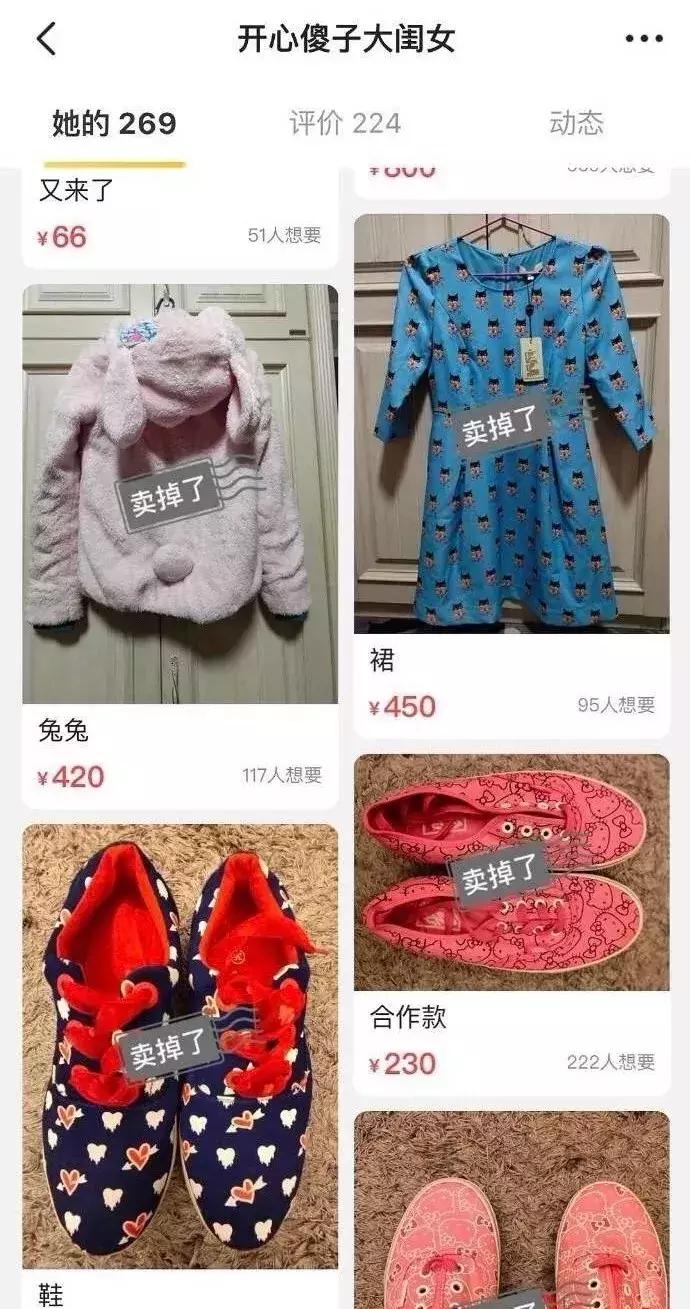Open the blue 裙 dress listing
Screen dimensions: 690x1309
click(x=511, y=424)
